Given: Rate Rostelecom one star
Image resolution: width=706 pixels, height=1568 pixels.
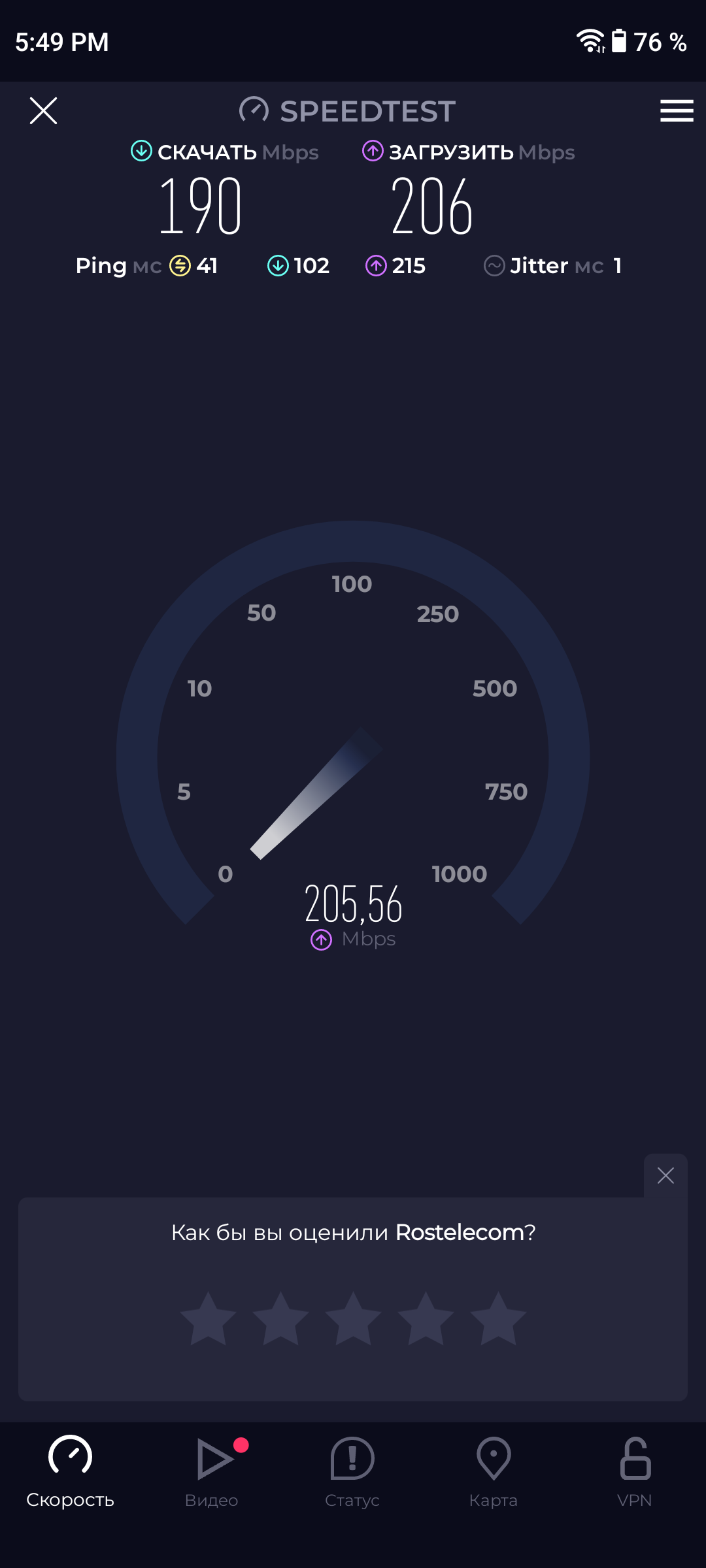Looking at the screenshot, I should click(x=208, y=1318).
